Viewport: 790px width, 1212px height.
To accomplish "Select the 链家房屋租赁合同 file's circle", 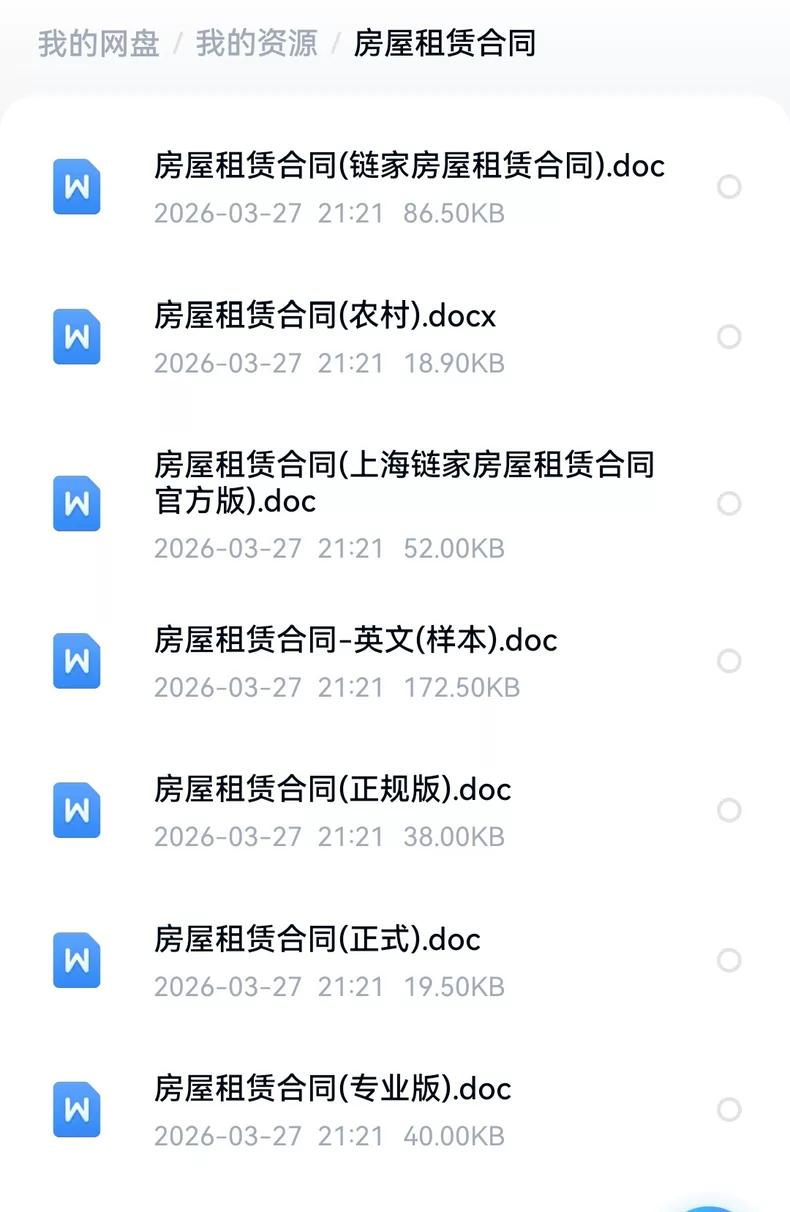I will (x=729, y=187).
